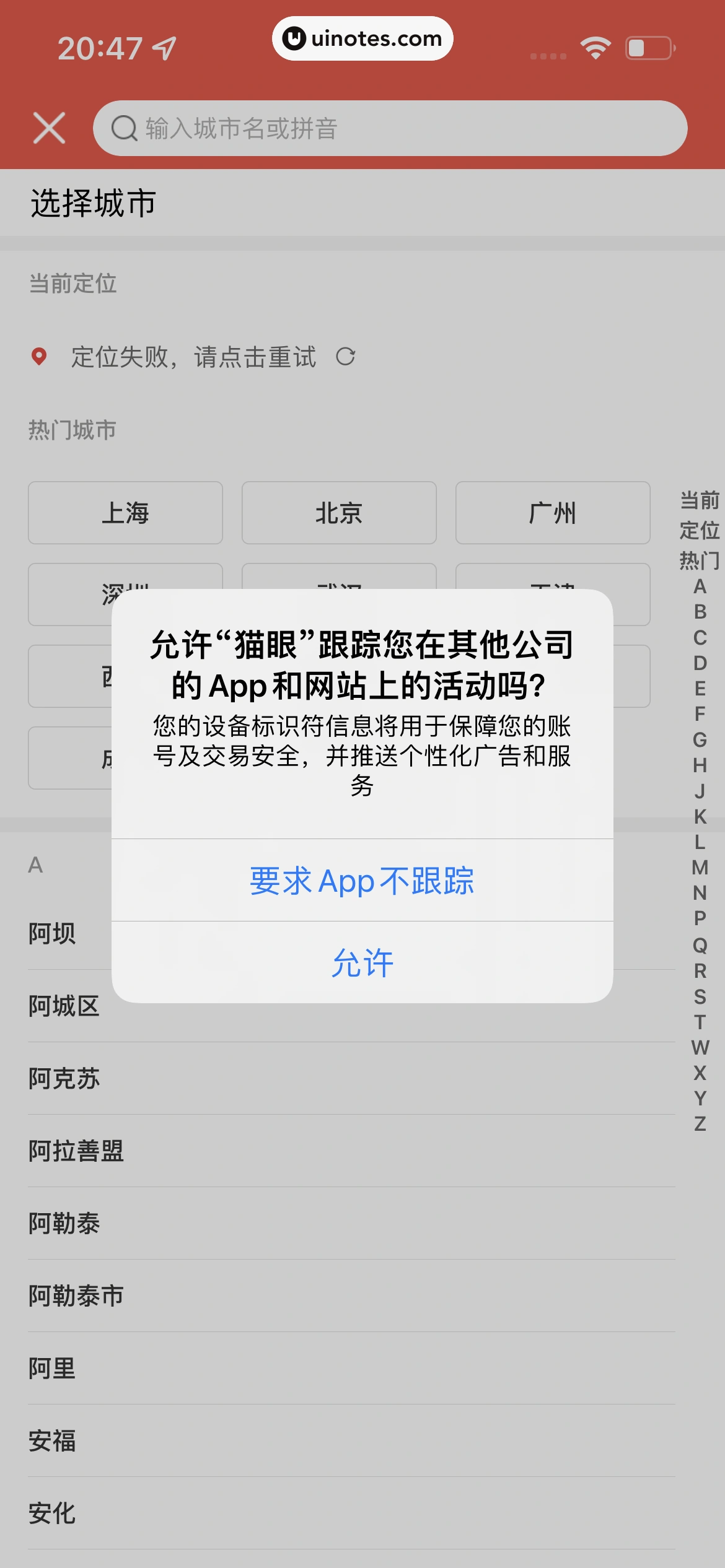Pick 阿勒泰 from the list
725x1568 pixels.
[x=64, y=1224]
